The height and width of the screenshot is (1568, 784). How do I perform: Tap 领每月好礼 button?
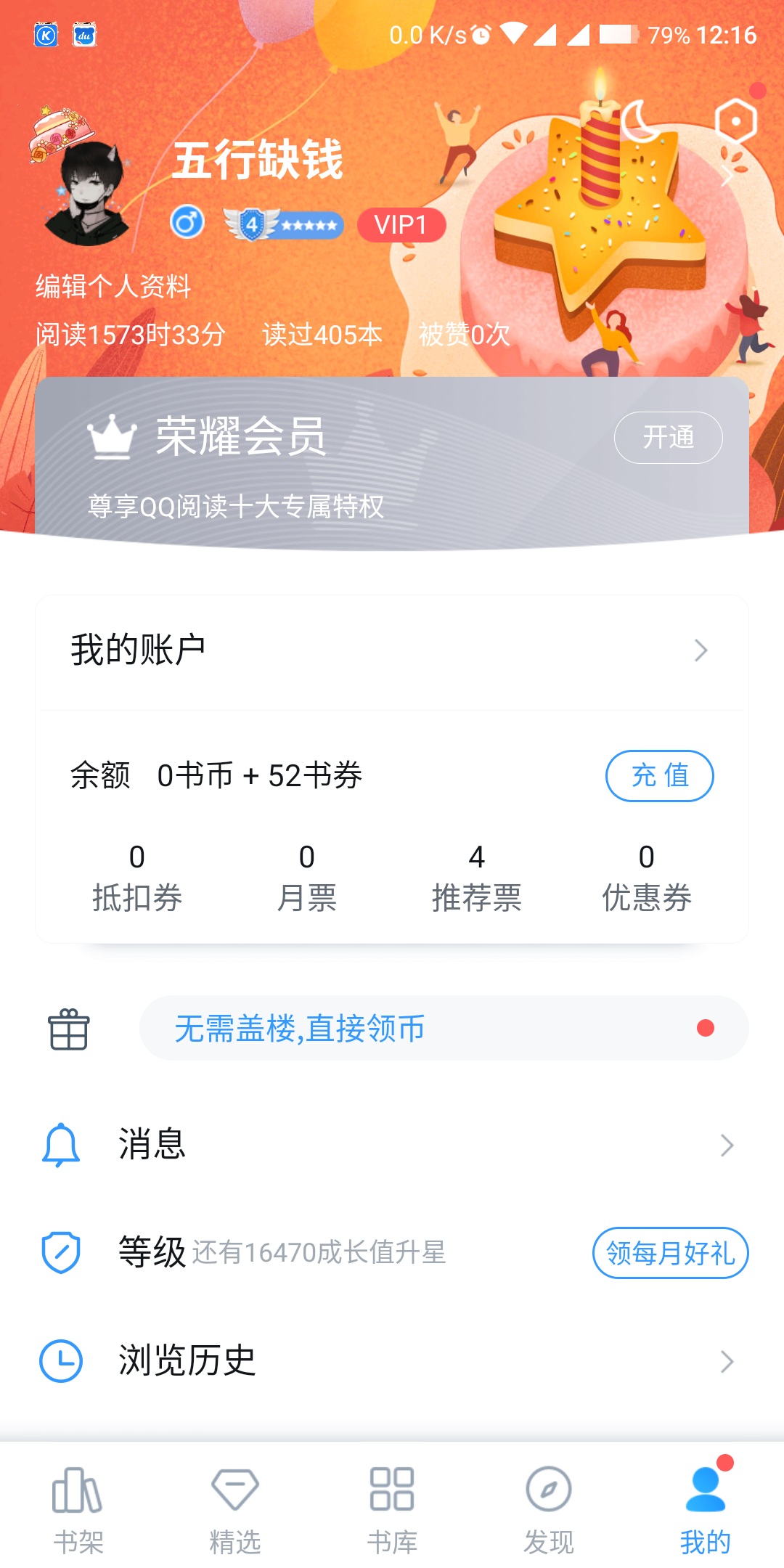(670, 1253)
